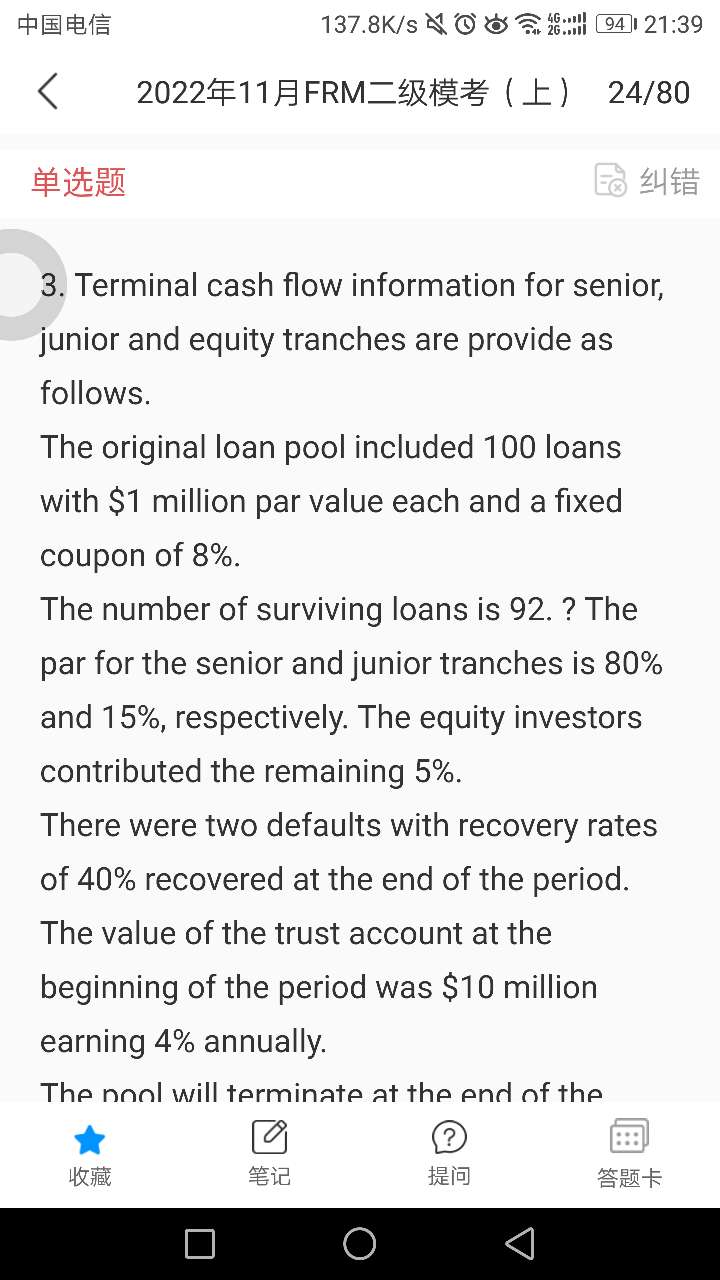Go back using the top-left arrow
Screen dimensions: 720x1280
click(x=47, y=91)
